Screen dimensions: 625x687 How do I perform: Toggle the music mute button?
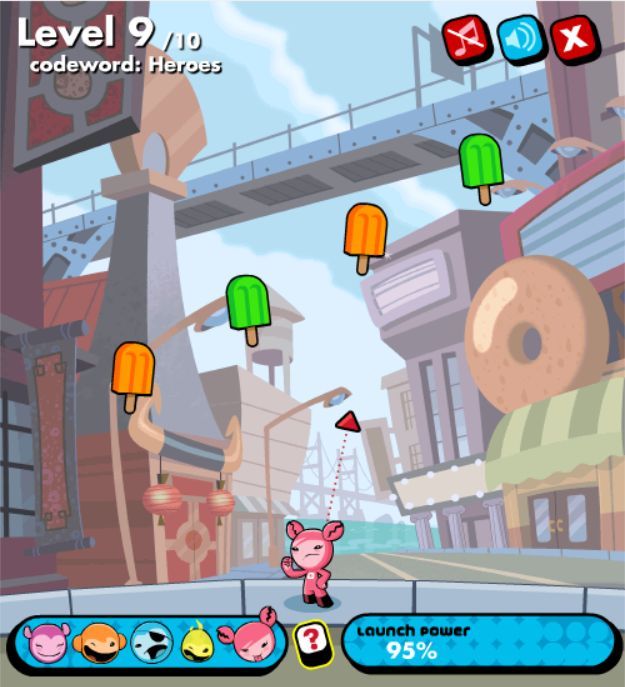point(467,40)
